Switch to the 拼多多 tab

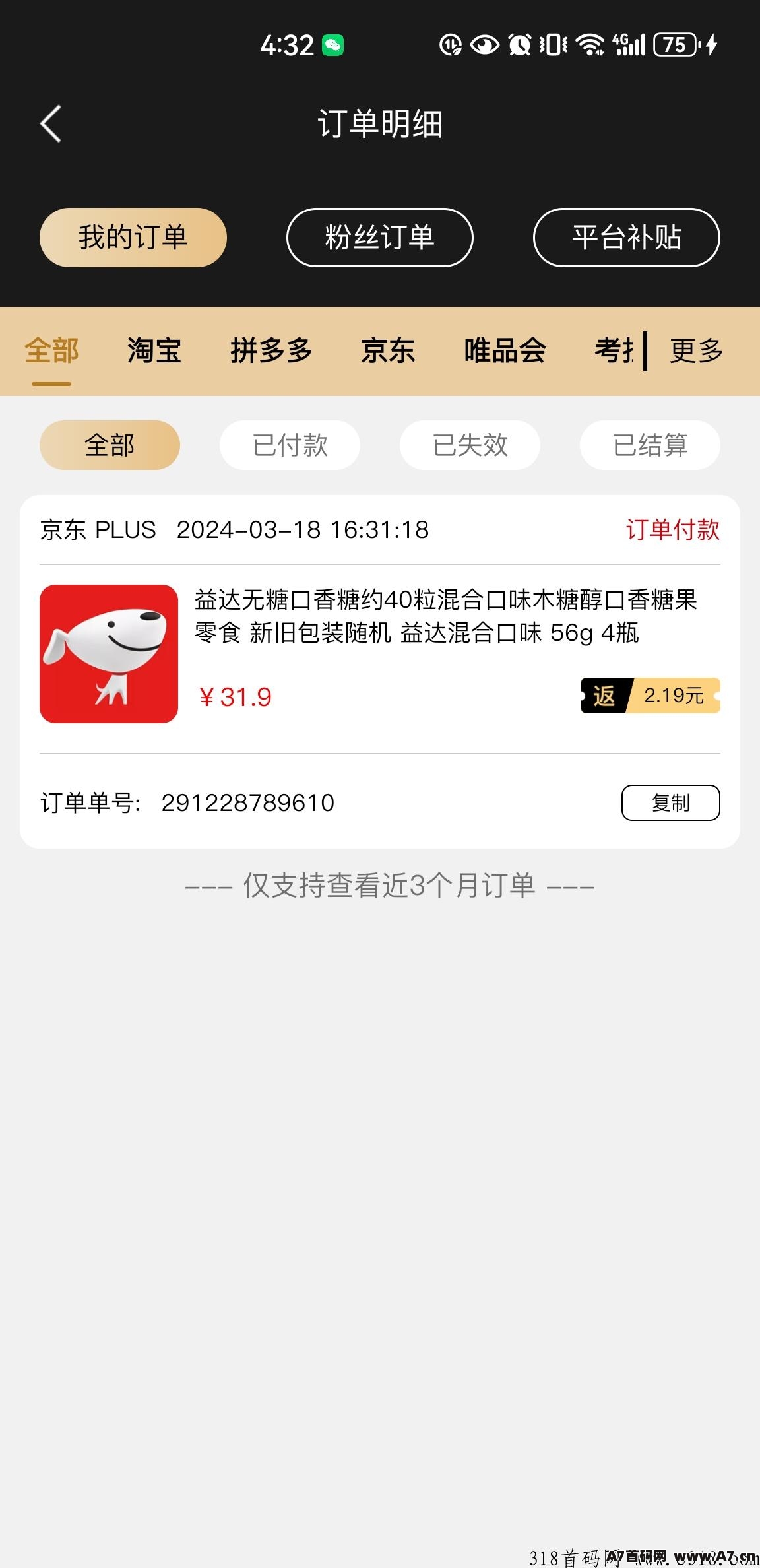271,350
